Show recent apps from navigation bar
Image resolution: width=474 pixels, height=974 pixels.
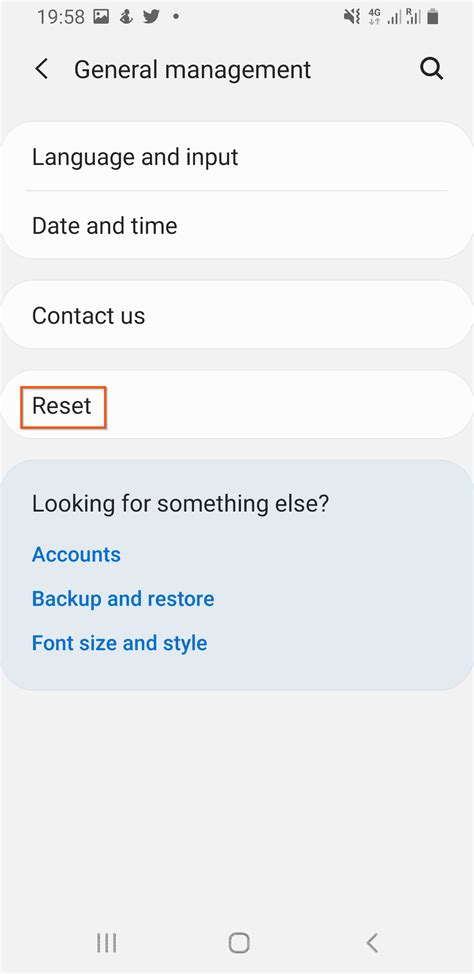(x=107, y=943)
